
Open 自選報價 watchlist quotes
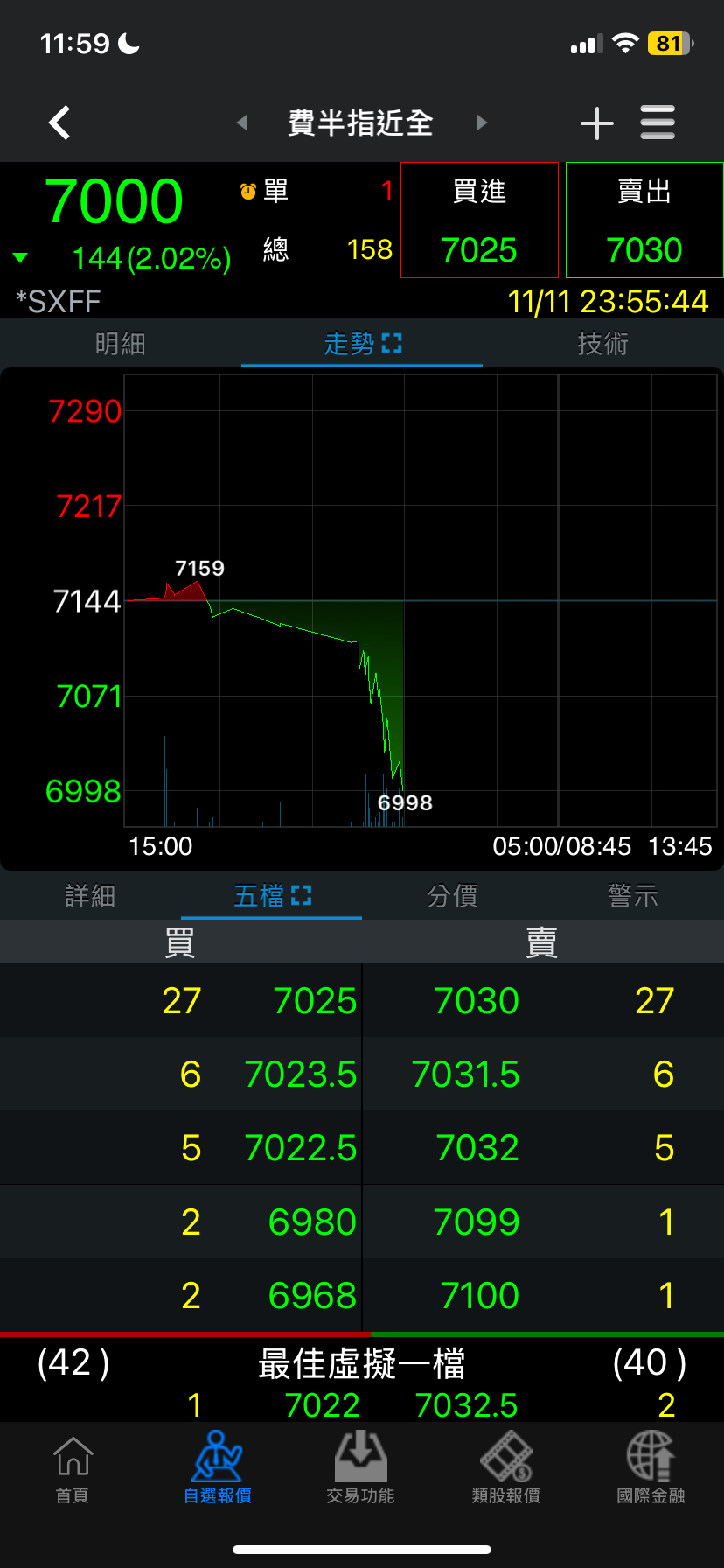pos(218,1470)
